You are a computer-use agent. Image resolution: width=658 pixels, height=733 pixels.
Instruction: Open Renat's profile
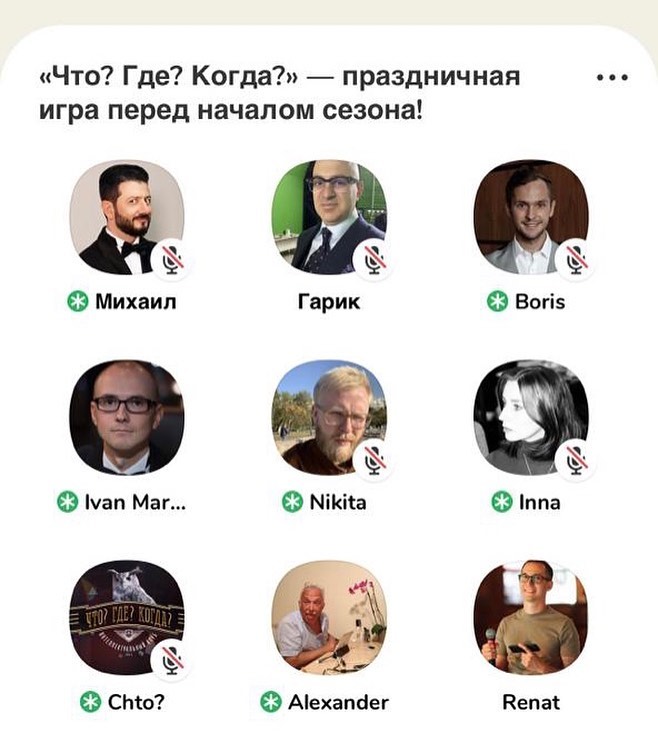pos(530,616)
